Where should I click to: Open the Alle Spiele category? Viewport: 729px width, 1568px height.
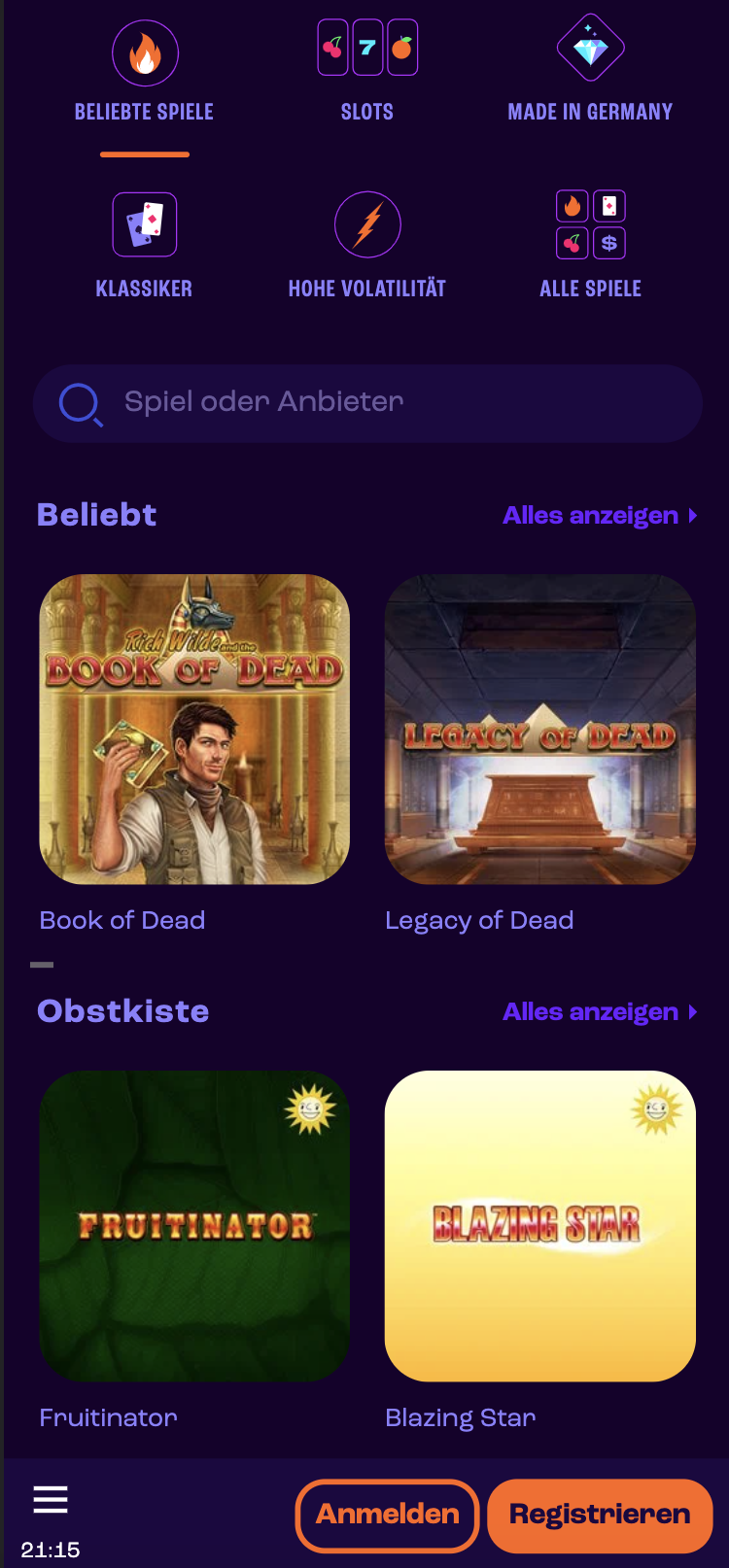(590, 248)
